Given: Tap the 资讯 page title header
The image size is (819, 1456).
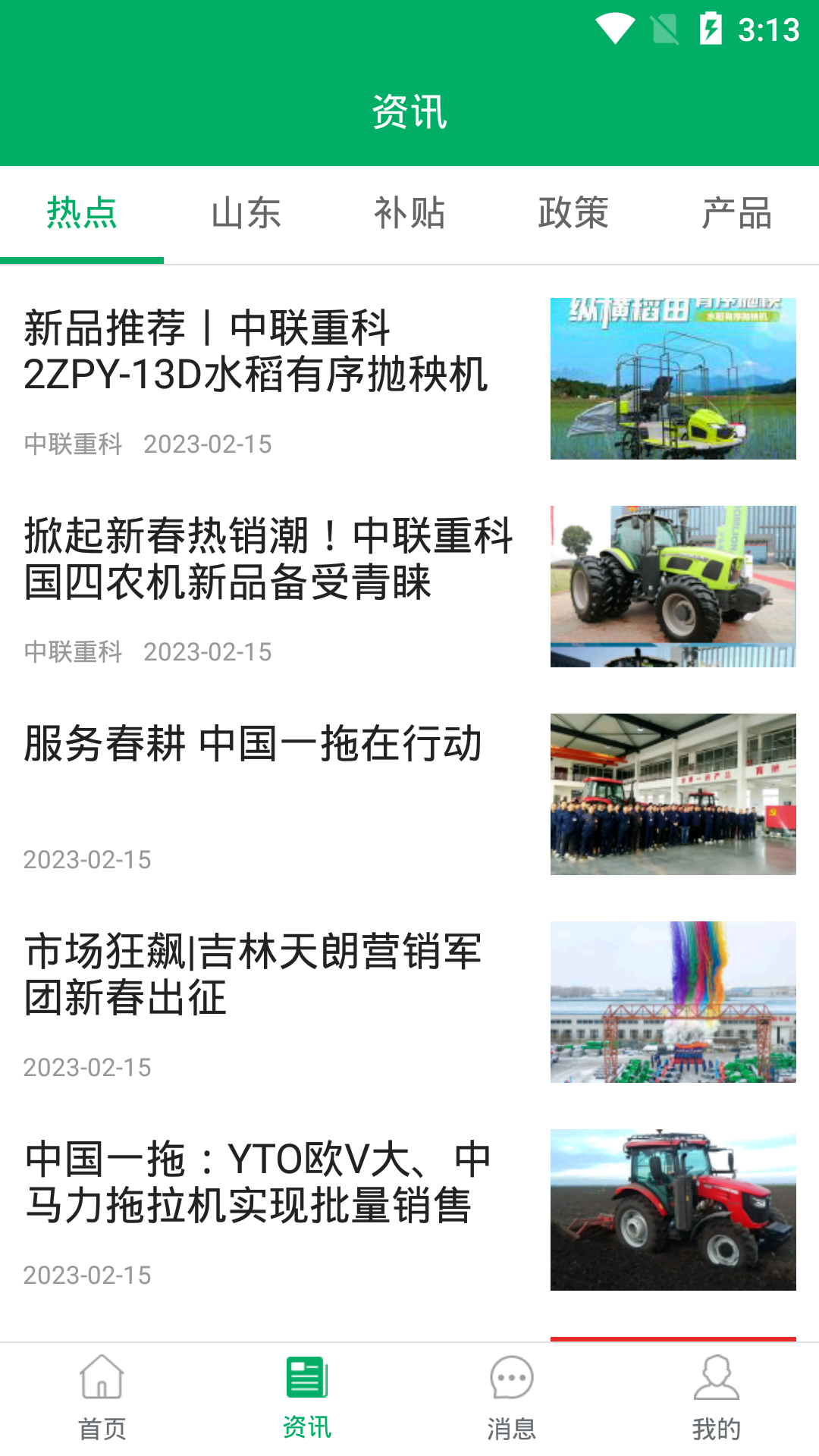Looking at the screenshot, I should [x=409, y=111].
